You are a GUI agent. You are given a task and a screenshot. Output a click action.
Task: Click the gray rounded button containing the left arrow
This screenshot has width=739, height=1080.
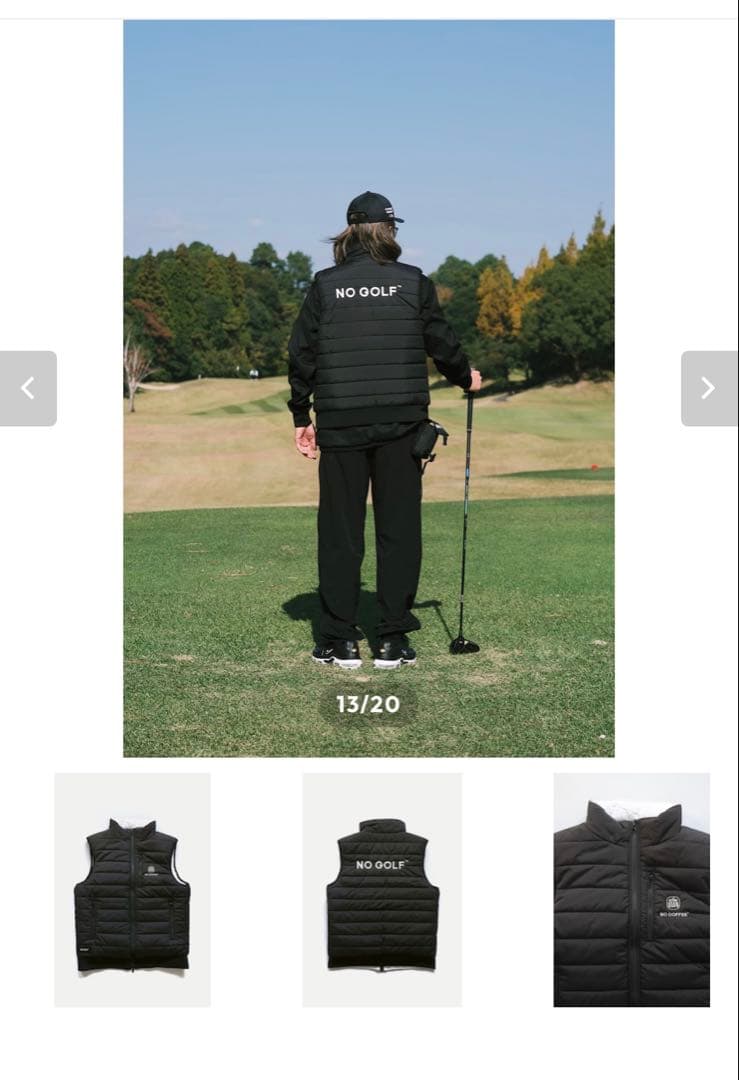(27, 389)
